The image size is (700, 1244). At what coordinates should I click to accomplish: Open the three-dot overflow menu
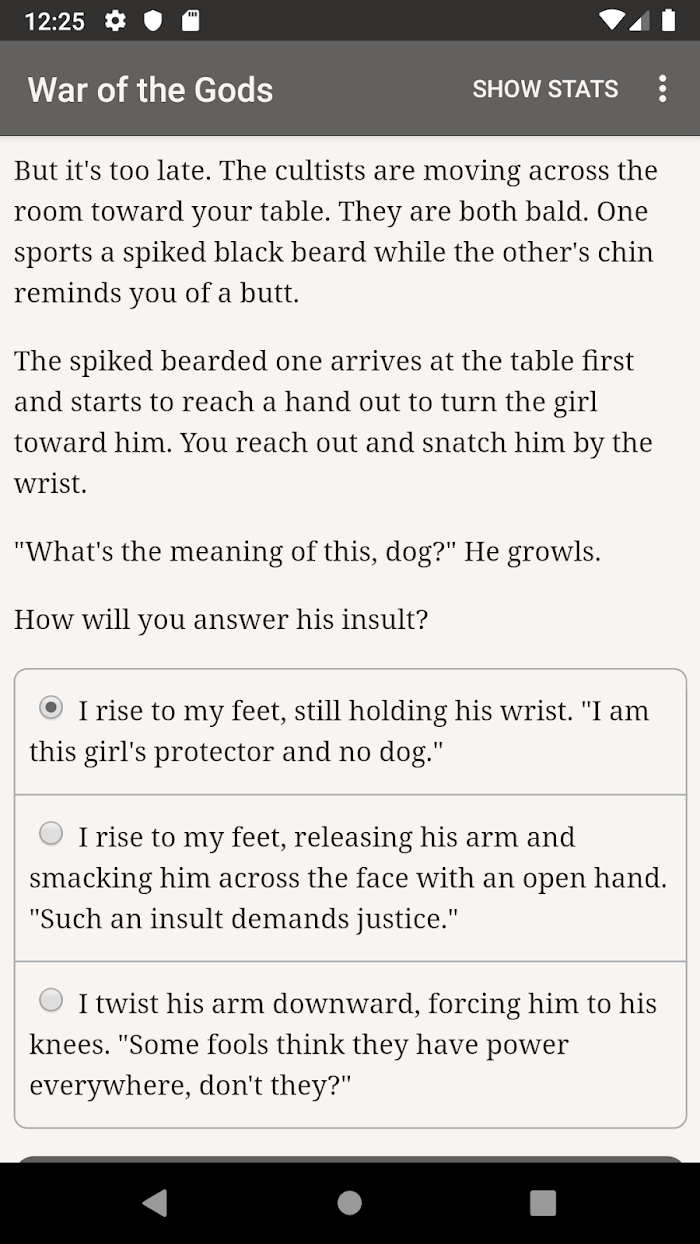click(662, 88)
